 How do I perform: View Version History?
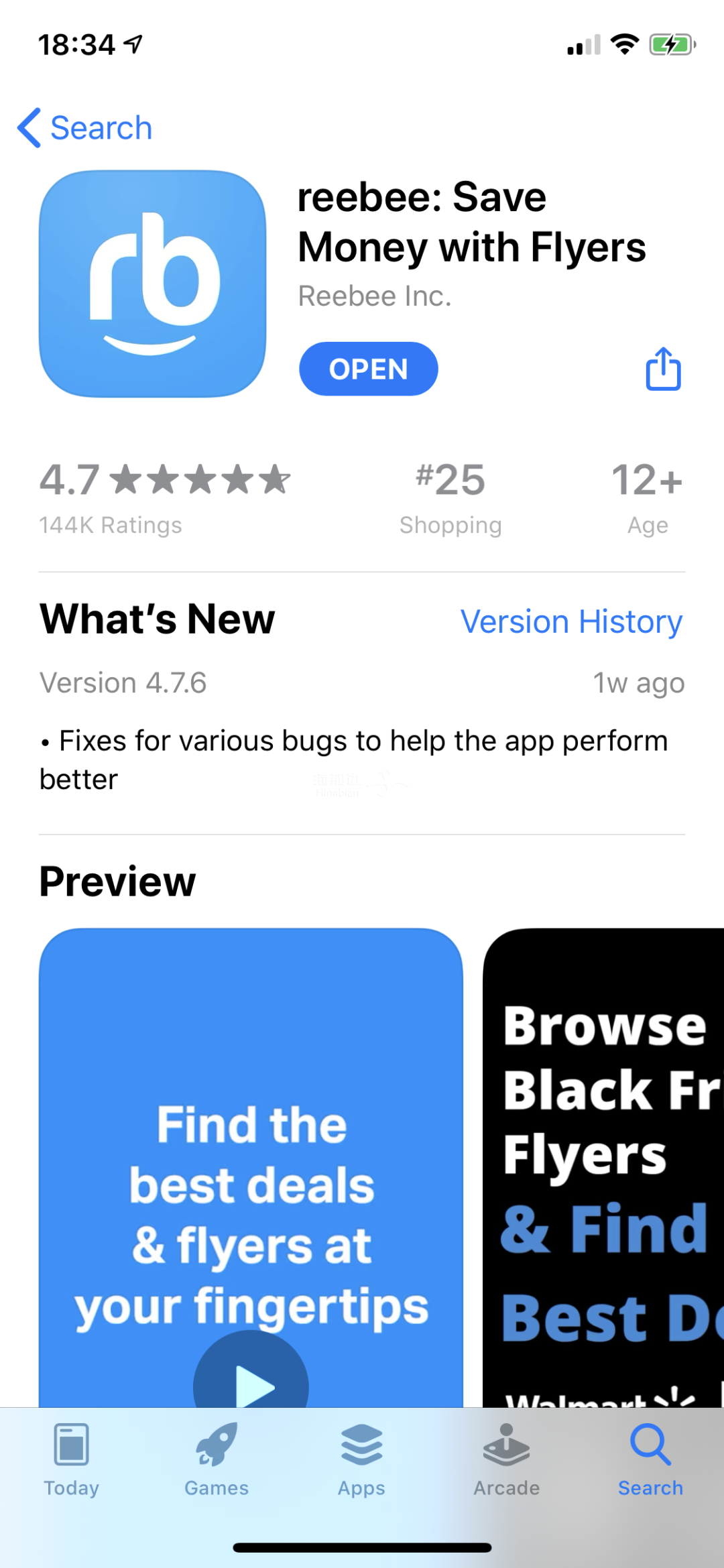pyautogui.click(x=571, y=621)
